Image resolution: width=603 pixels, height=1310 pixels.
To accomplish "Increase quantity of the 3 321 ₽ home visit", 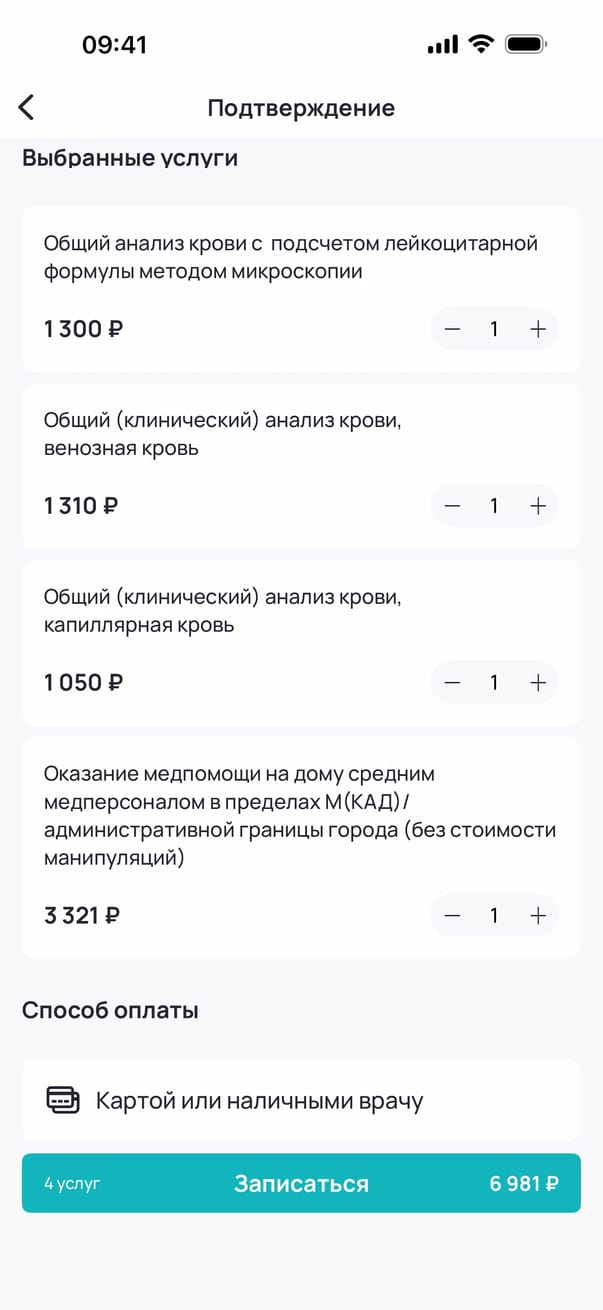I will [x=538, y=915].
